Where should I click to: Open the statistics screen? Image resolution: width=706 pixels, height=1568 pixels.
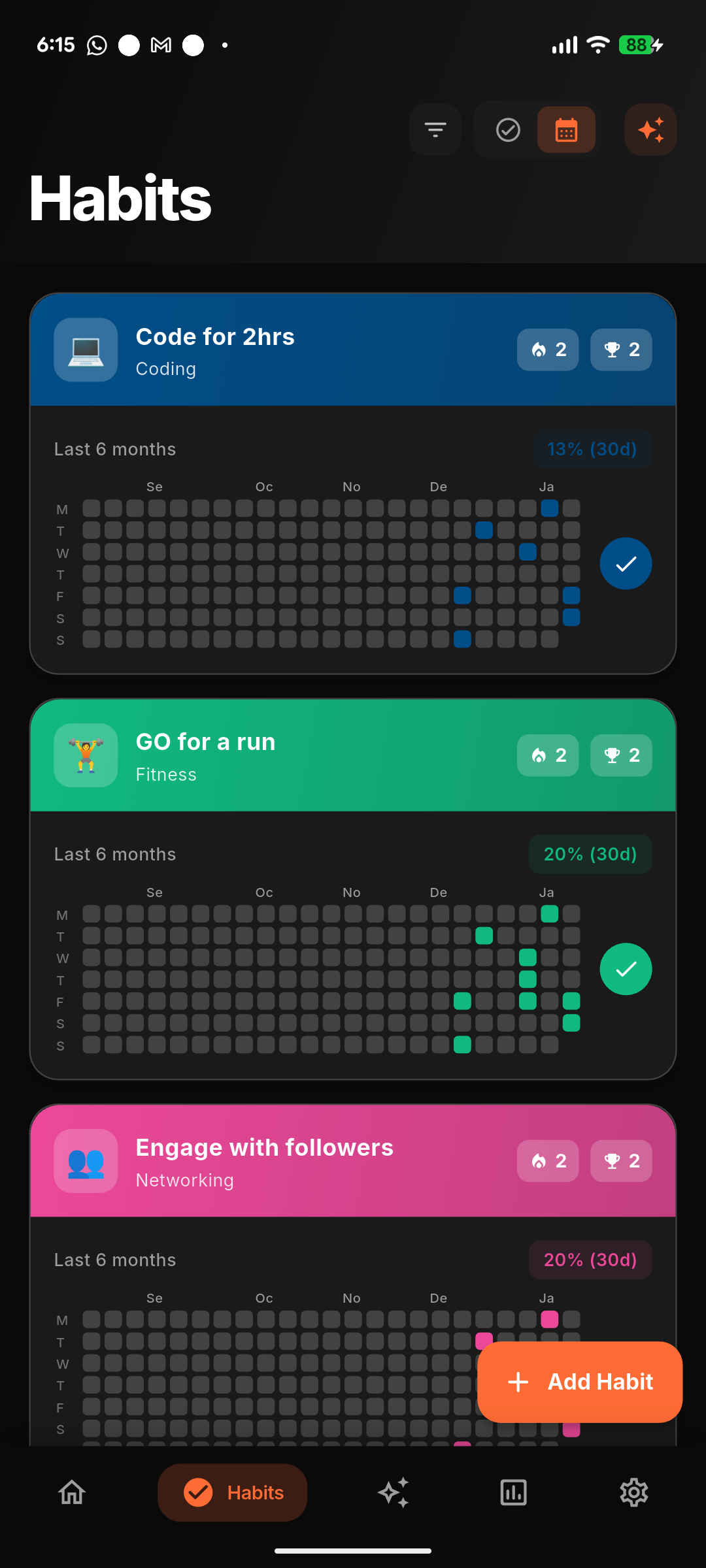(513, 1493)
